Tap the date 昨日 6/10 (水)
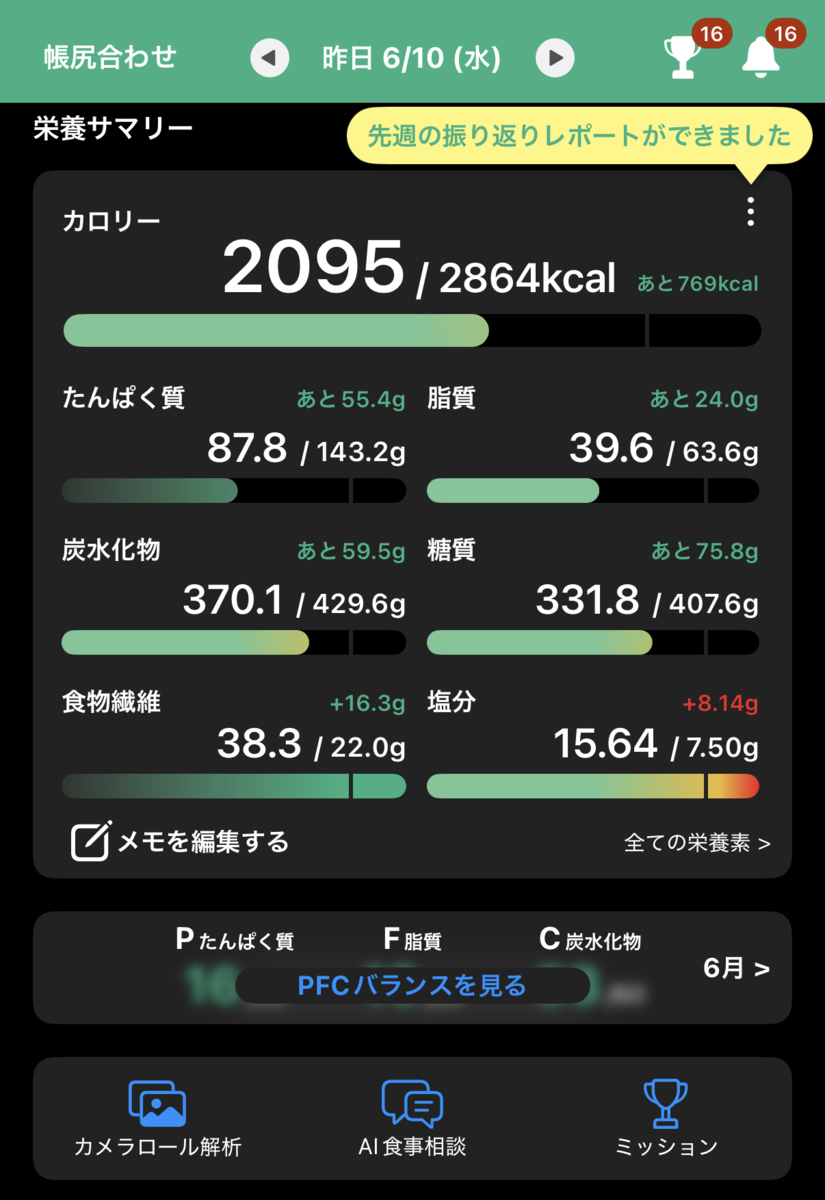This screenshot has height=1200, width=825. [x=411, y=58]
